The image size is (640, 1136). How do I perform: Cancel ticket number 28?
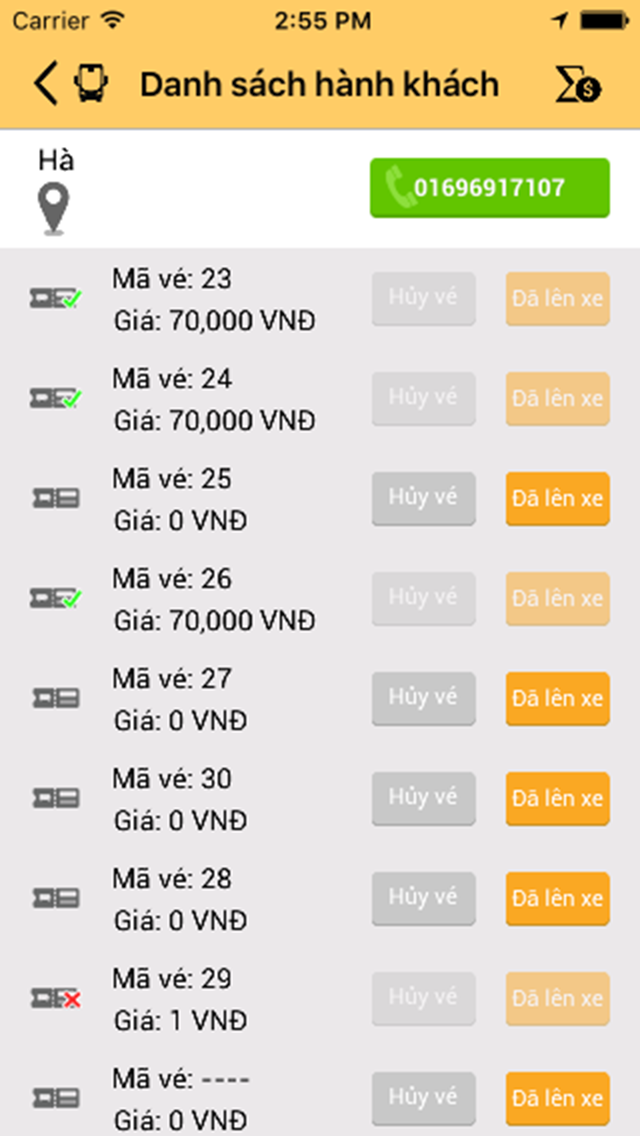[423, 898]
